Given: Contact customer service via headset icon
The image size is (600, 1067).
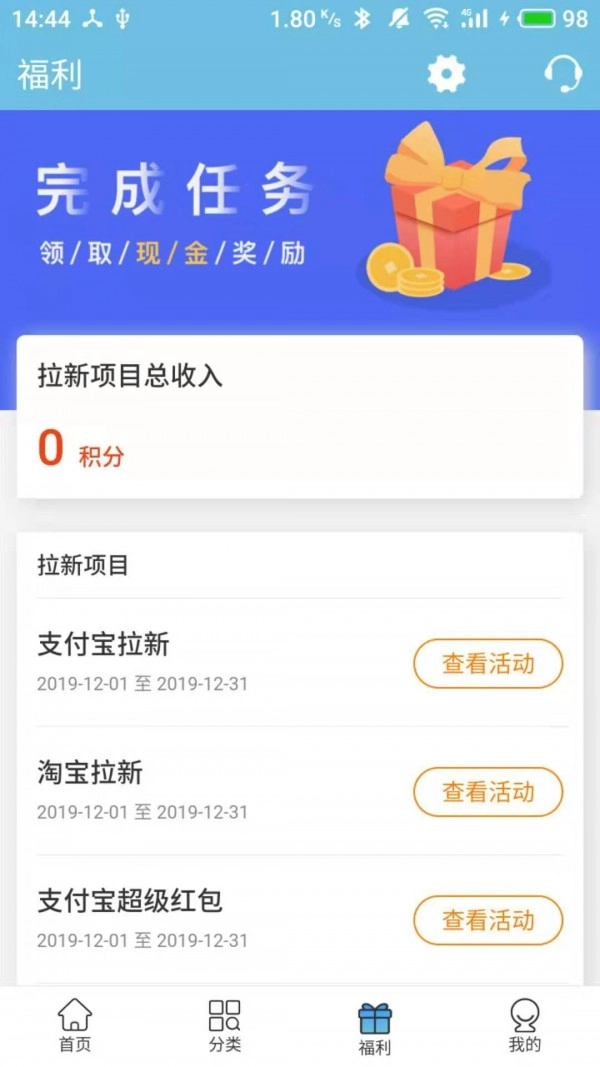Looking at the screenshot, I should 563,74.
